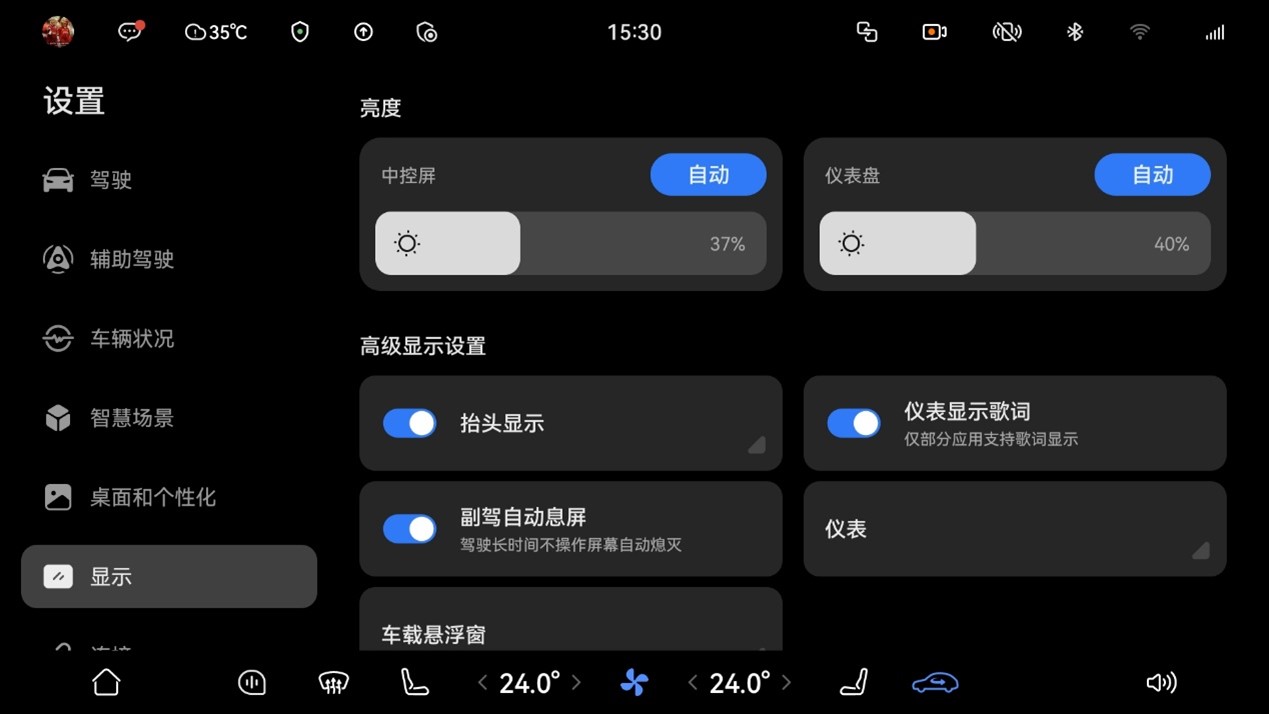Image resolution: width=1269 pixels, height=714 pixels.
Task: Tap 自动 button for 中控屏 brightness
Action: (x=708, y=175)
